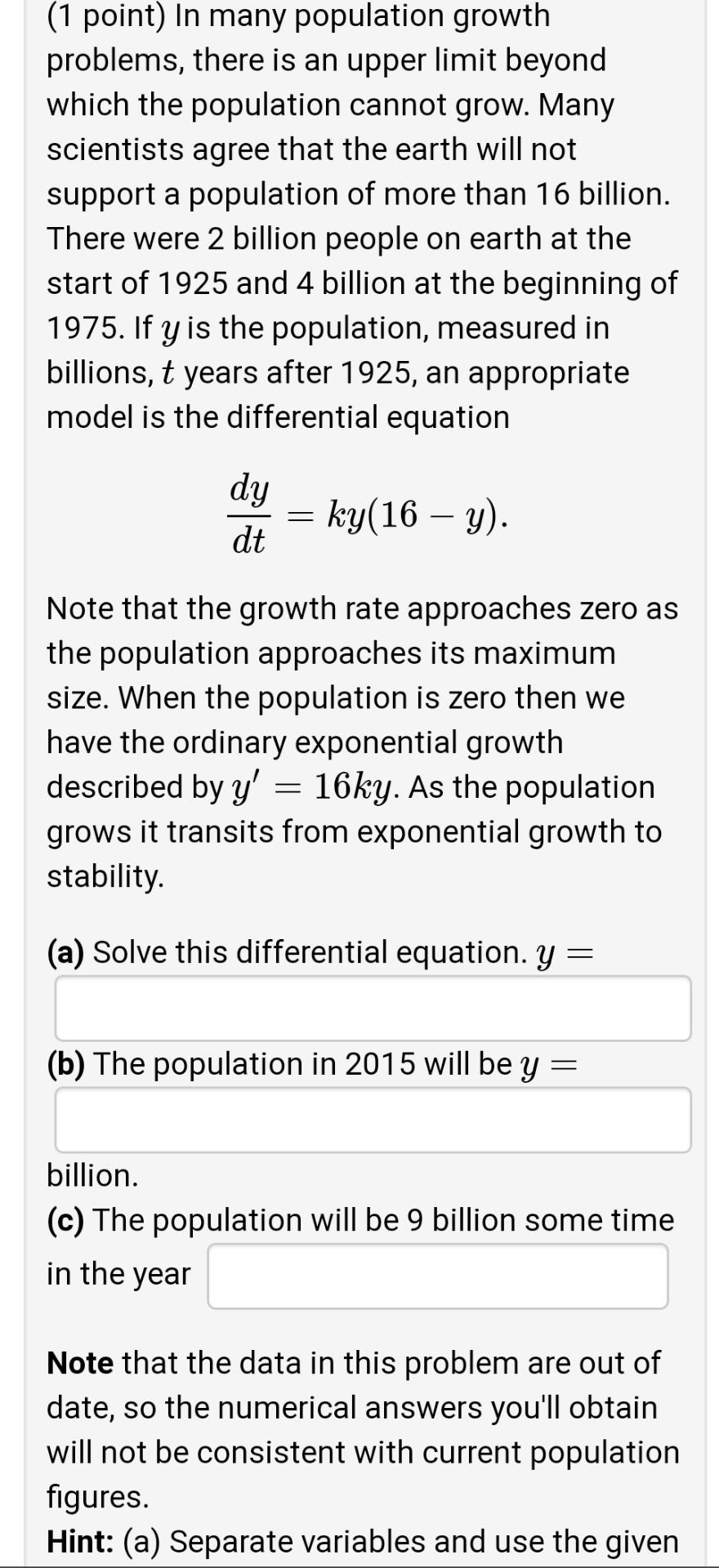Place cursor in the differential equation solution field
The image size is (719, 1568).
(x=372, y=1009)
